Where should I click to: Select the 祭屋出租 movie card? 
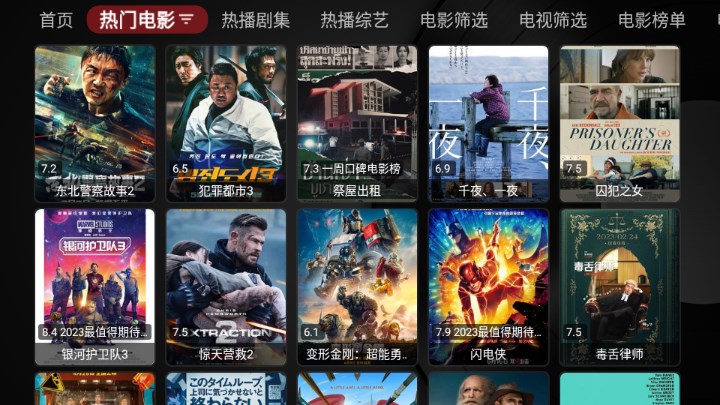(357, 122)
